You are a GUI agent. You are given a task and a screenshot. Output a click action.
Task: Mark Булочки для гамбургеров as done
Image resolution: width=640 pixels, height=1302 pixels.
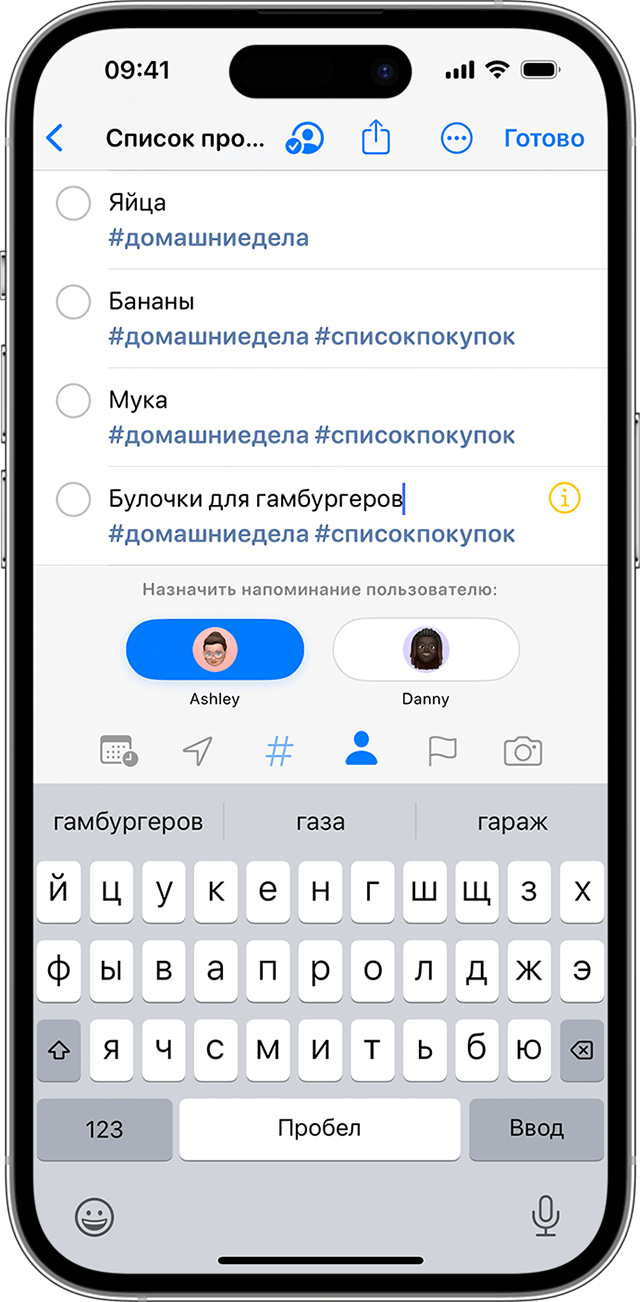click(x=73, y=498)
